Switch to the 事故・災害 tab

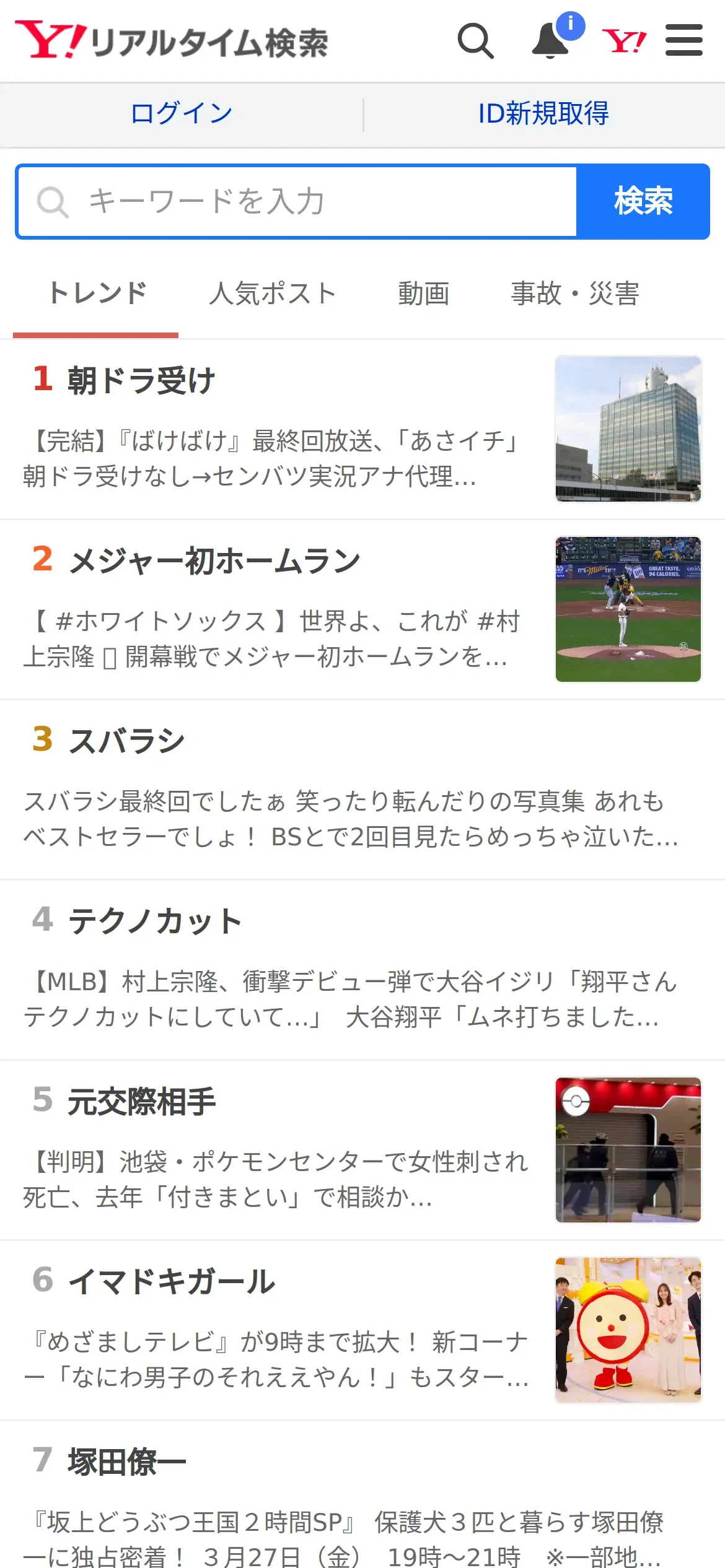point(574,294)
